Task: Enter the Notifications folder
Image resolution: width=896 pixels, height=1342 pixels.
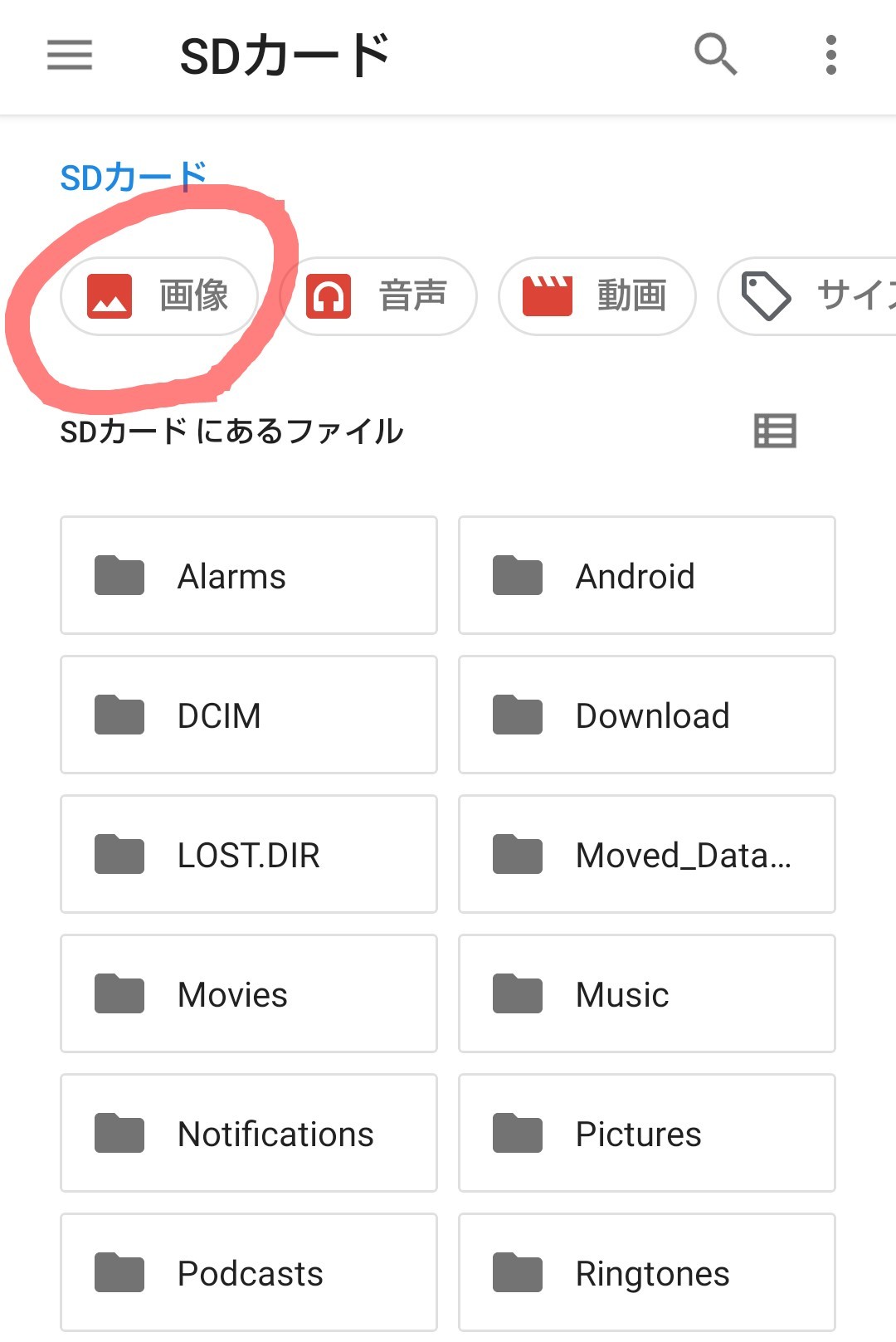Action: (249, 1134)
